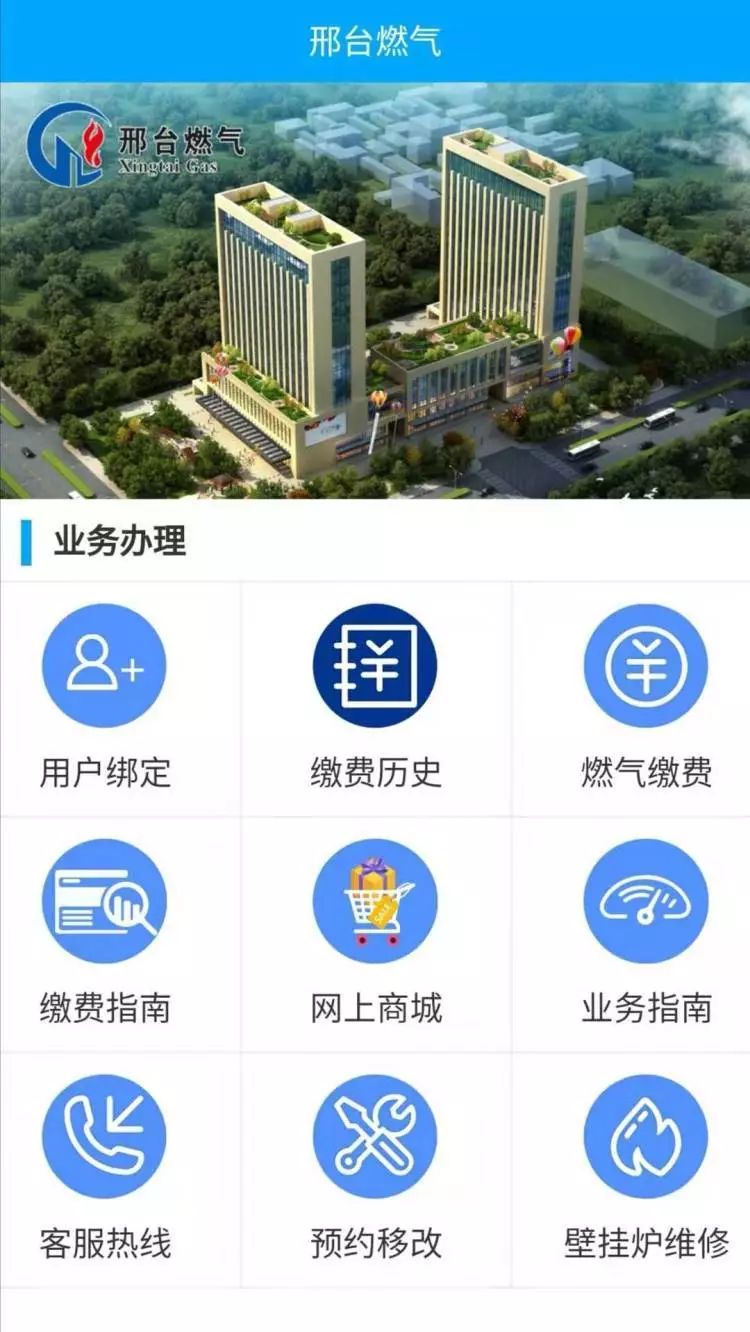The height and width of the screenshot is (1332, 750).
Task: Tap the 邢台燃气 title bar
Action: coord(374,40)
